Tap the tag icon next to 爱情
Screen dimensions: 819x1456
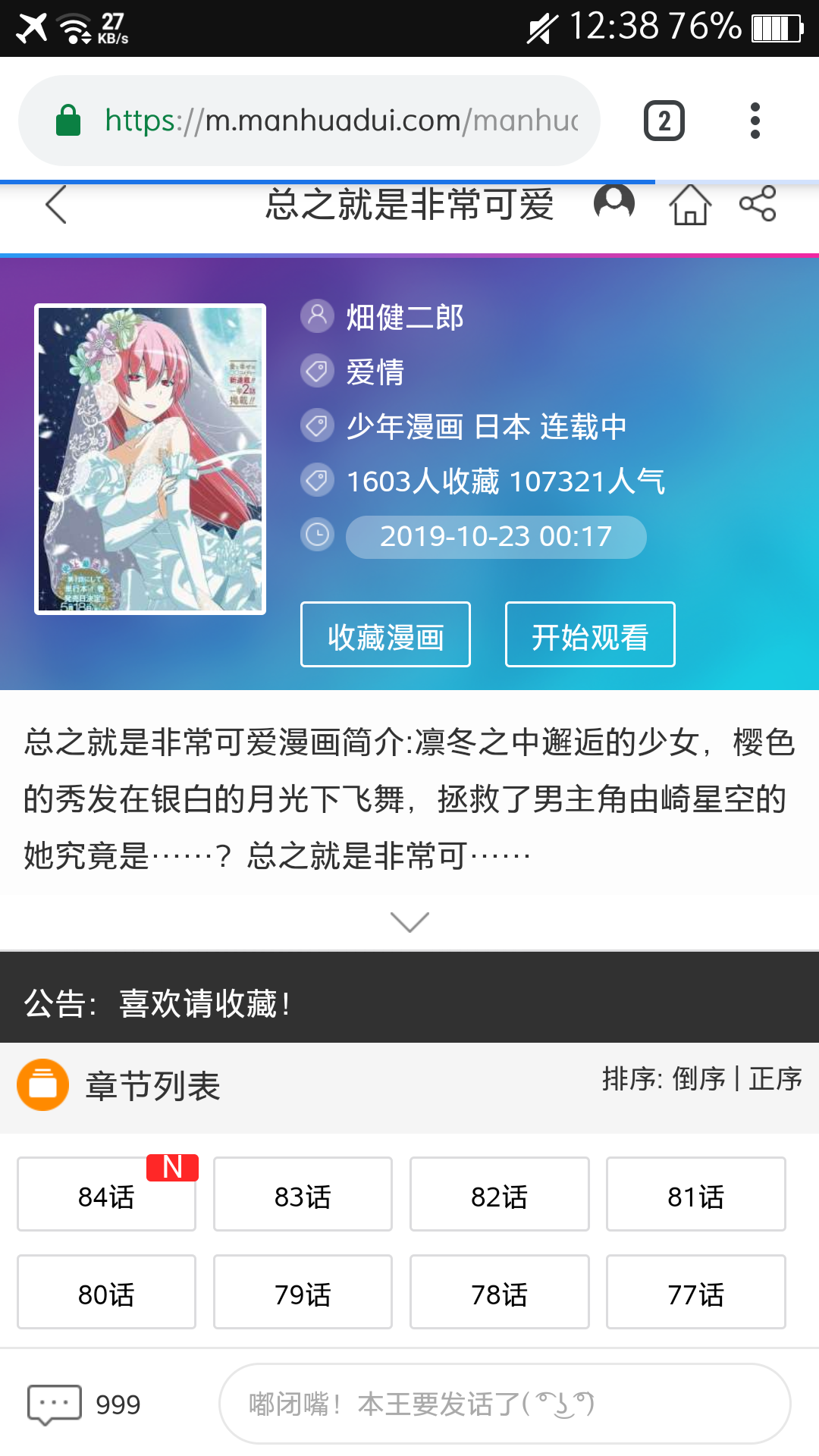[x=316, y=372]
